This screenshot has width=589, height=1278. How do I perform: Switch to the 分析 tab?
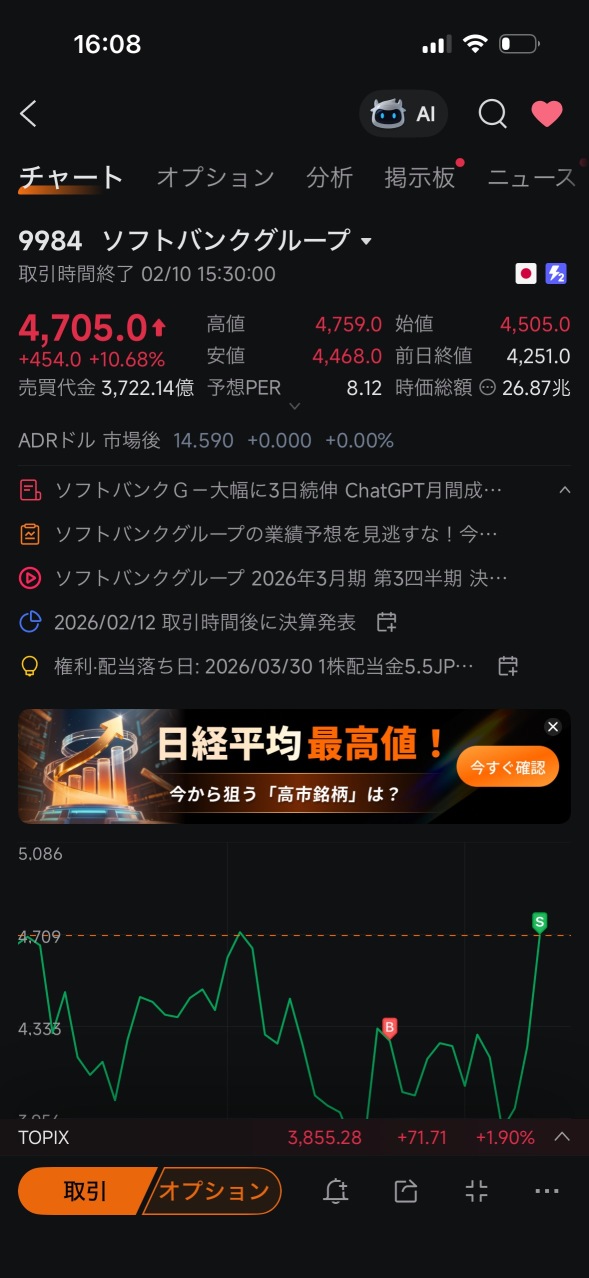coord(329,178)
